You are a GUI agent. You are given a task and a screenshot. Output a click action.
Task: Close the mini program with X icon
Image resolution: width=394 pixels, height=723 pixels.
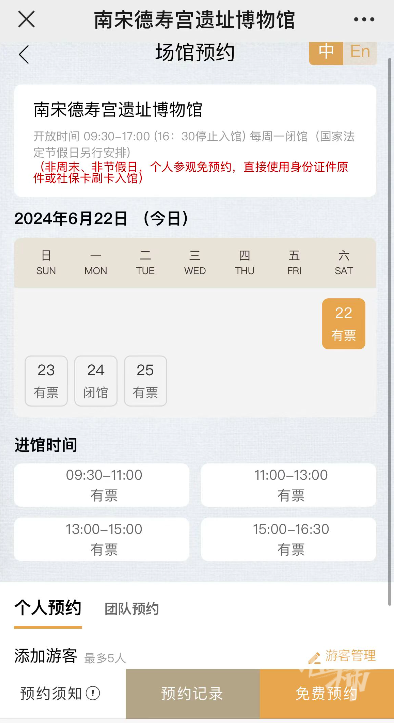pos(26,19)
